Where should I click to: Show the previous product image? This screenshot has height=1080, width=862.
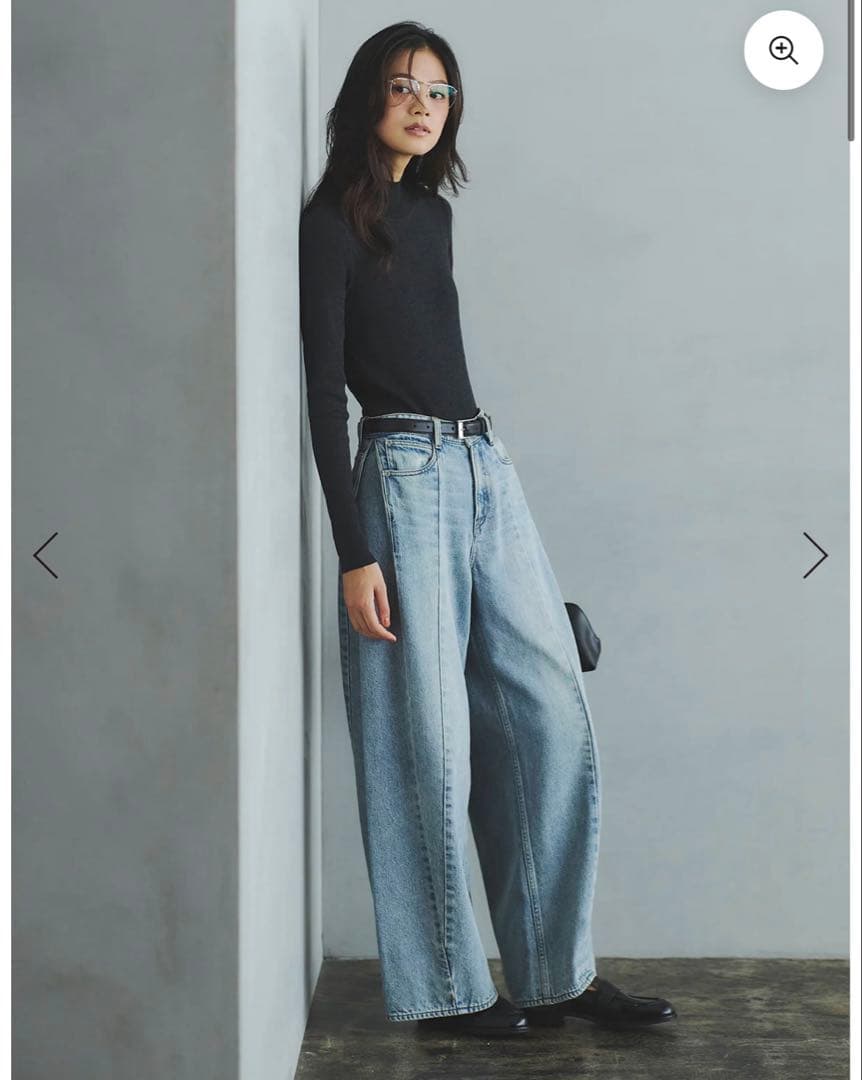point(46,555)
